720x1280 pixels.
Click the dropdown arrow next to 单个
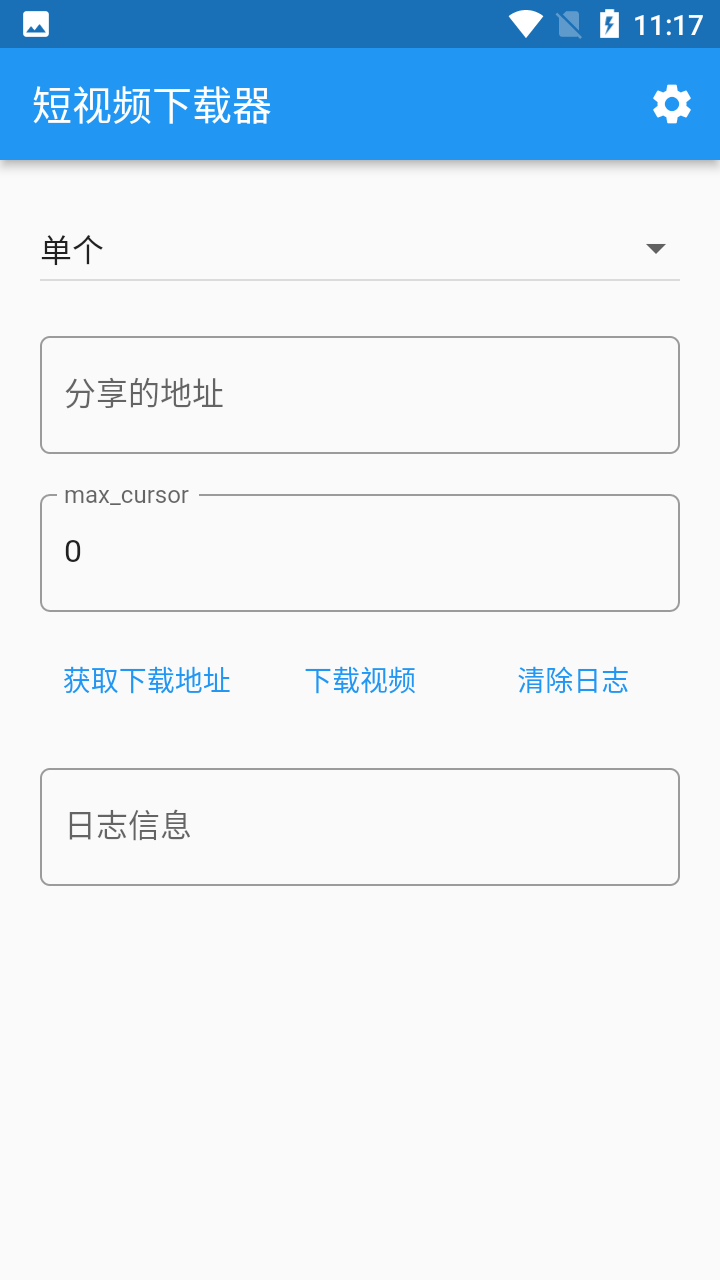tap(655, 248)
